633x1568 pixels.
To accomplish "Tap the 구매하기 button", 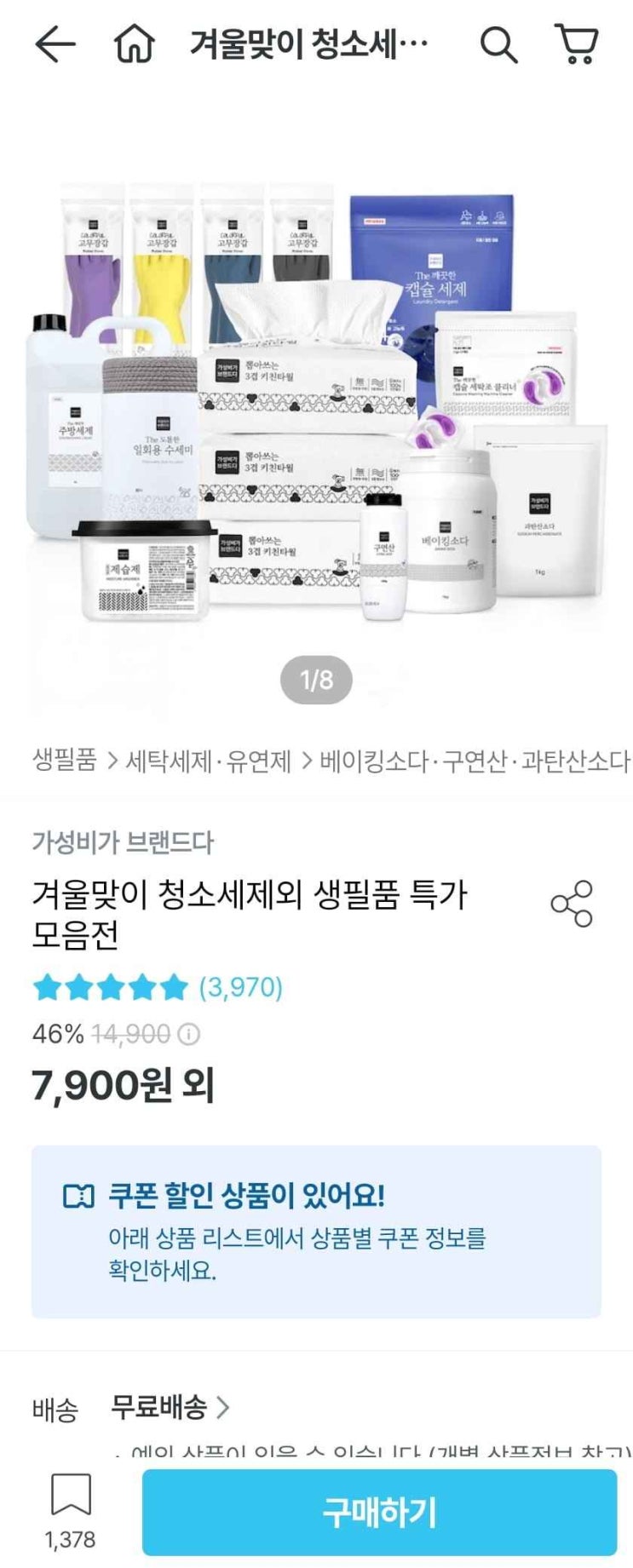I will pyautogui.click(x=379, y=1512).
